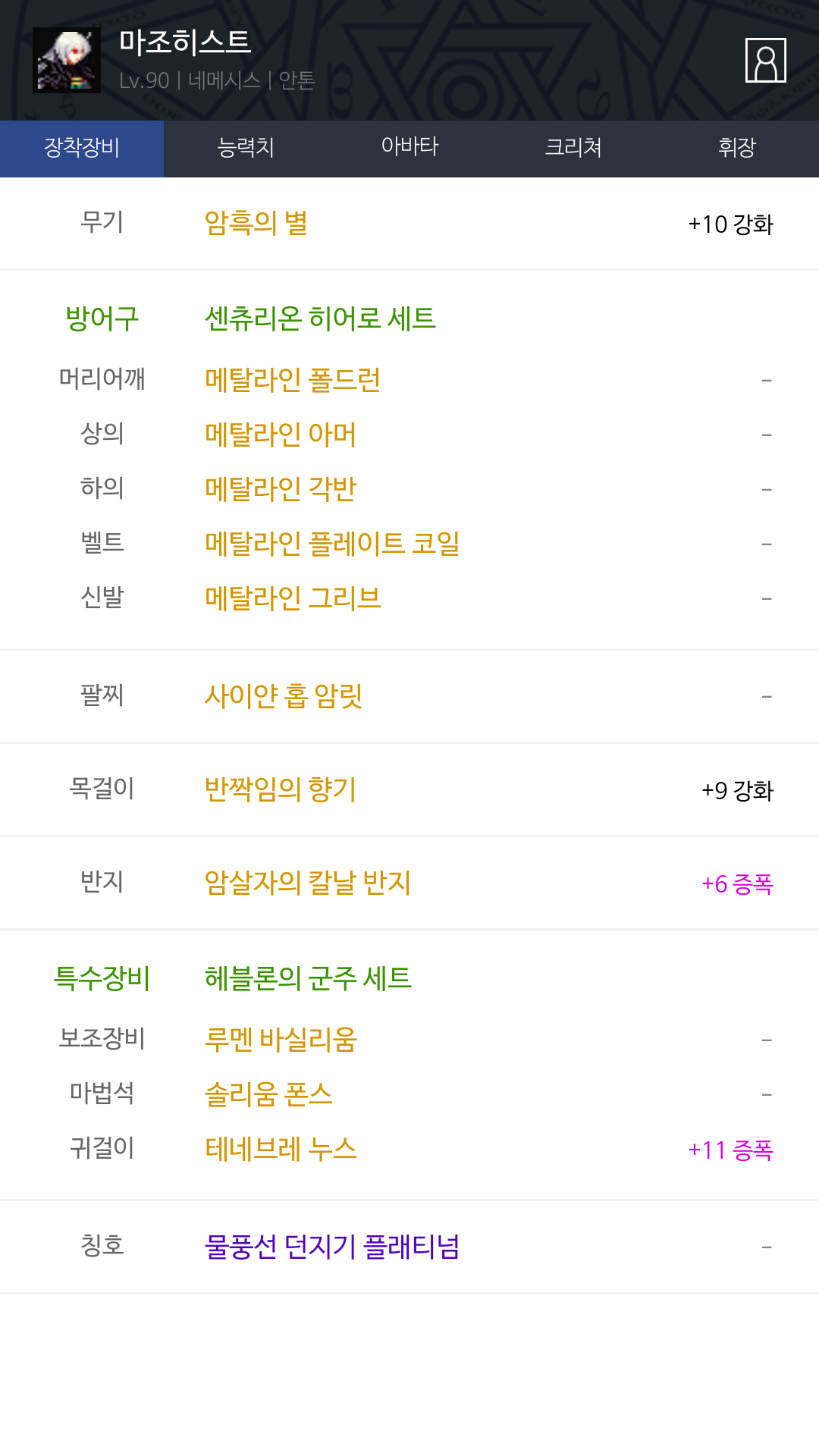Image resolution: width=819 pixels, height=1456 pixels.
Task: Switch to the 크리쳐 tab
Action: [573, 149]
